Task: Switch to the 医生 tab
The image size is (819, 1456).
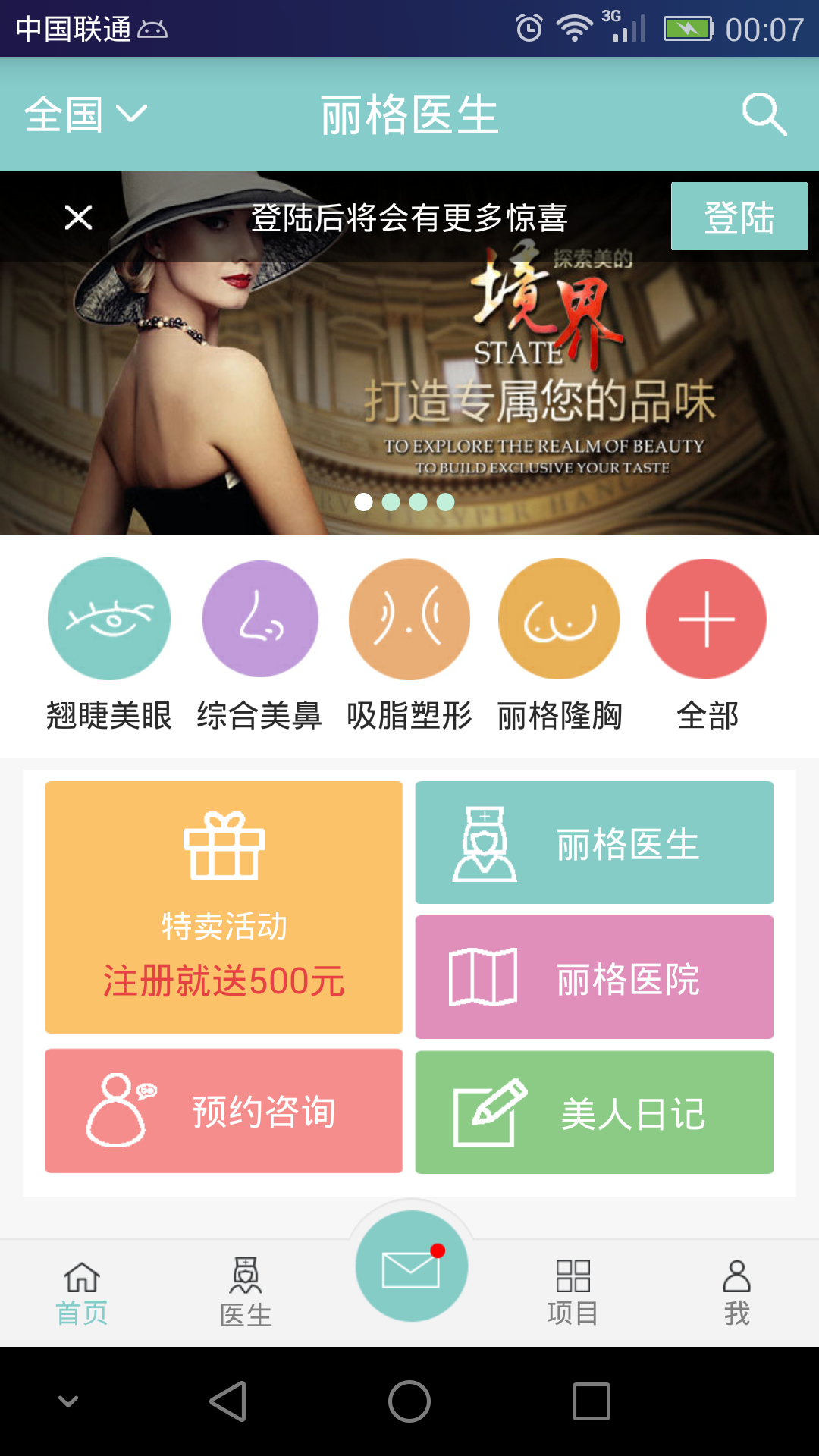Action: tap(246, 1292)
